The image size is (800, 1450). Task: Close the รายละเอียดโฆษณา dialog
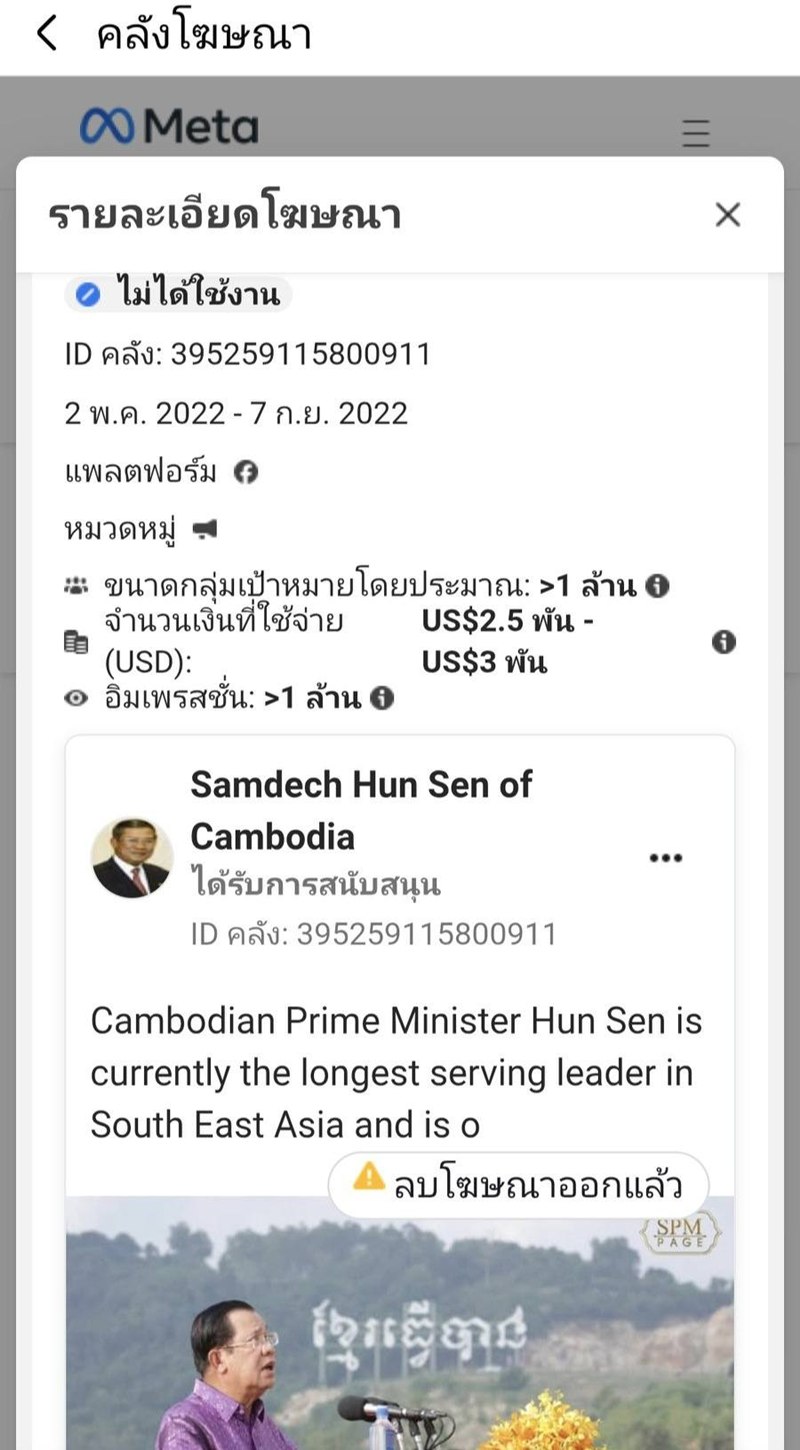click(728, 214)
